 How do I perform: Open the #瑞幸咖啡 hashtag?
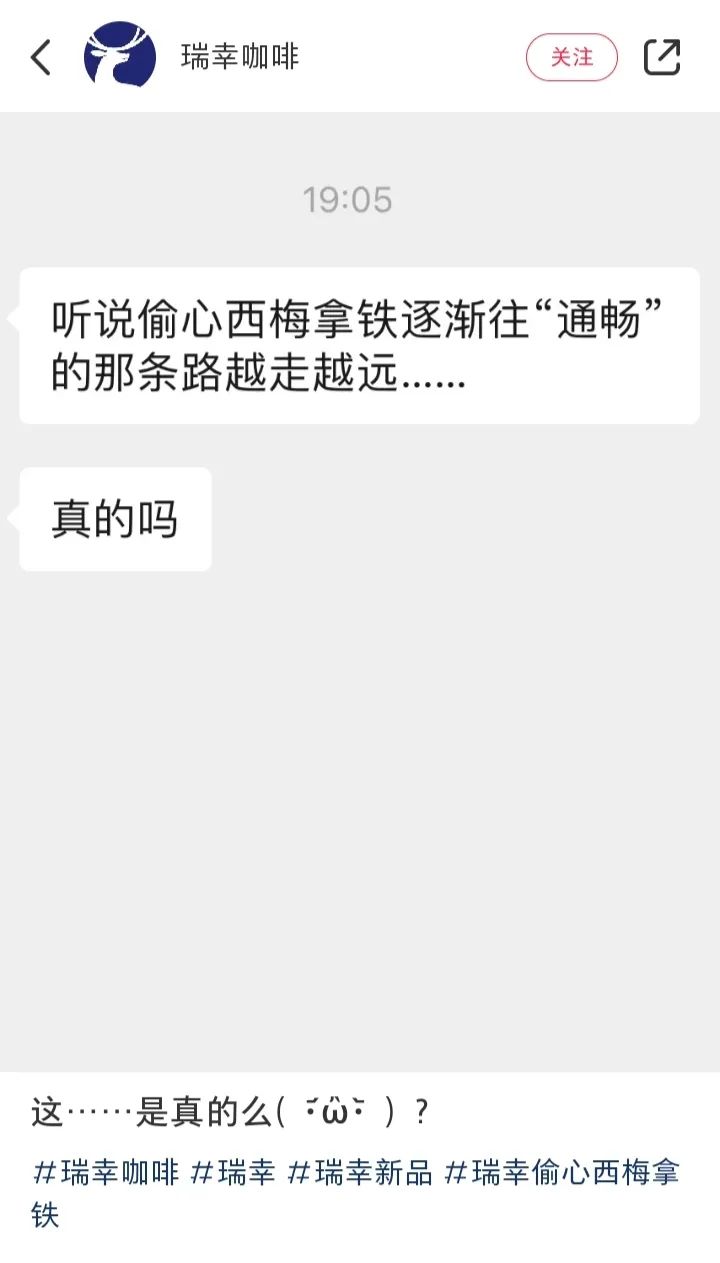coord(105,1172)
